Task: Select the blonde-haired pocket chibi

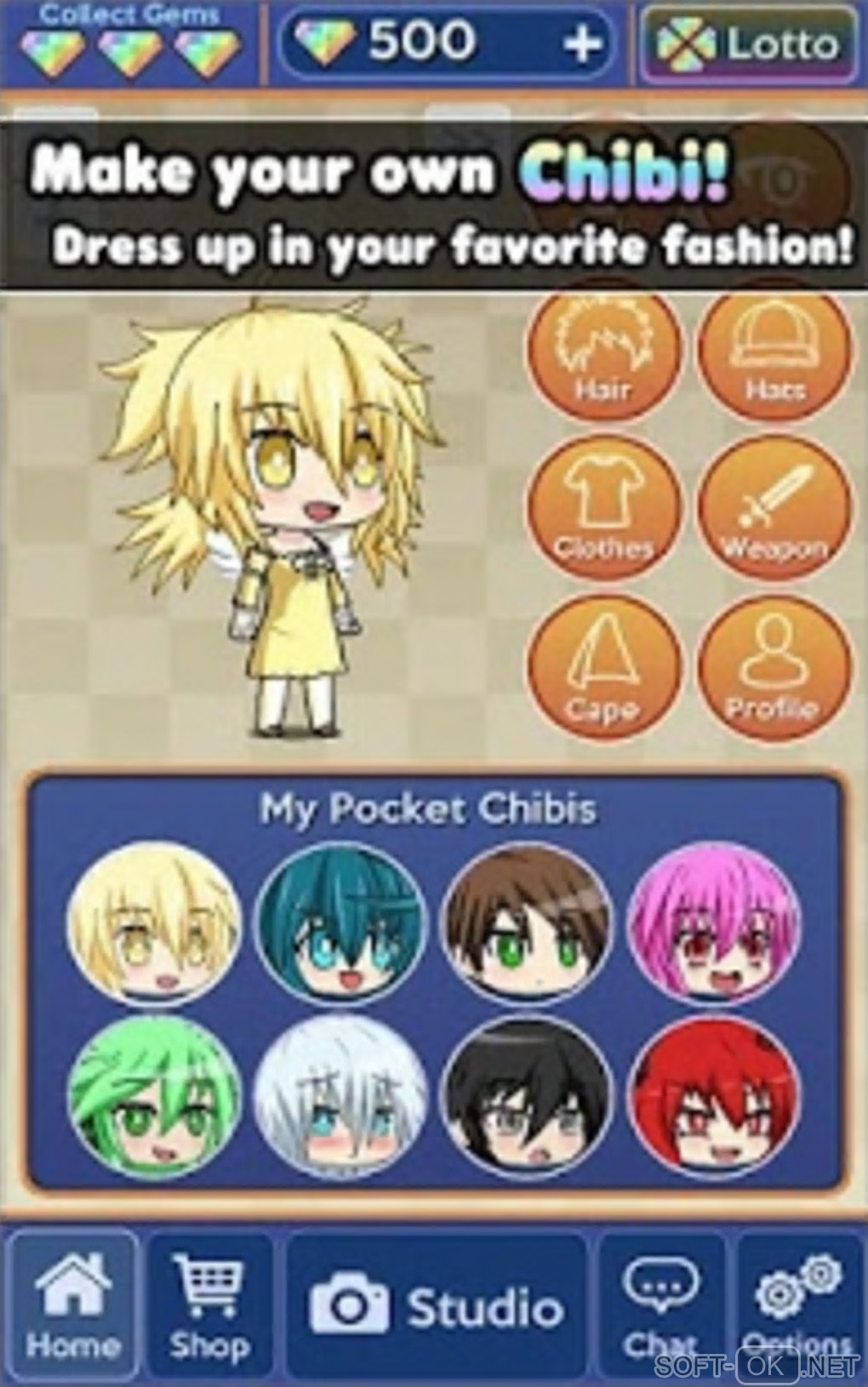Action: pos(155,925)
